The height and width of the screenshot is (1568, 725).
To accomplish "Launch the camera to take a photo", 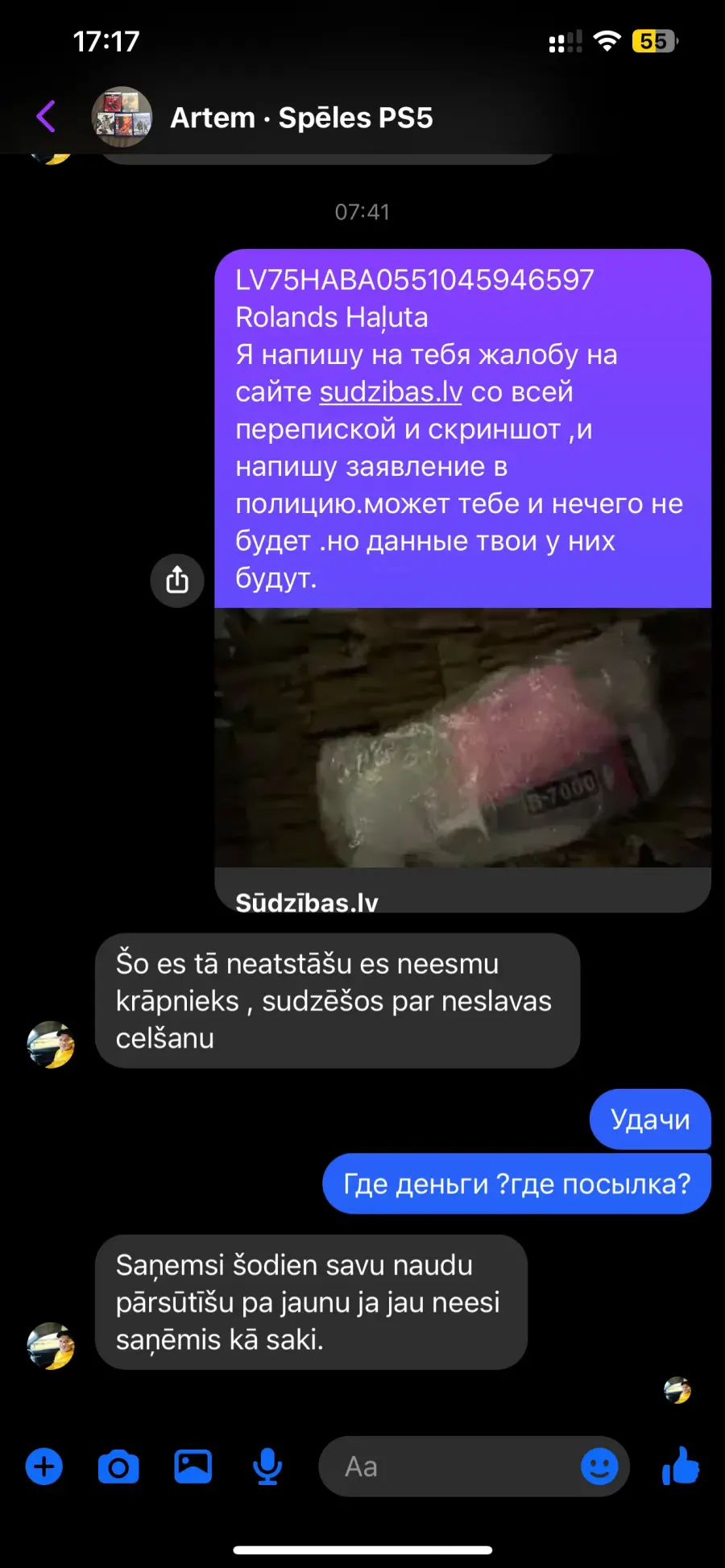I will point(118,1467).
